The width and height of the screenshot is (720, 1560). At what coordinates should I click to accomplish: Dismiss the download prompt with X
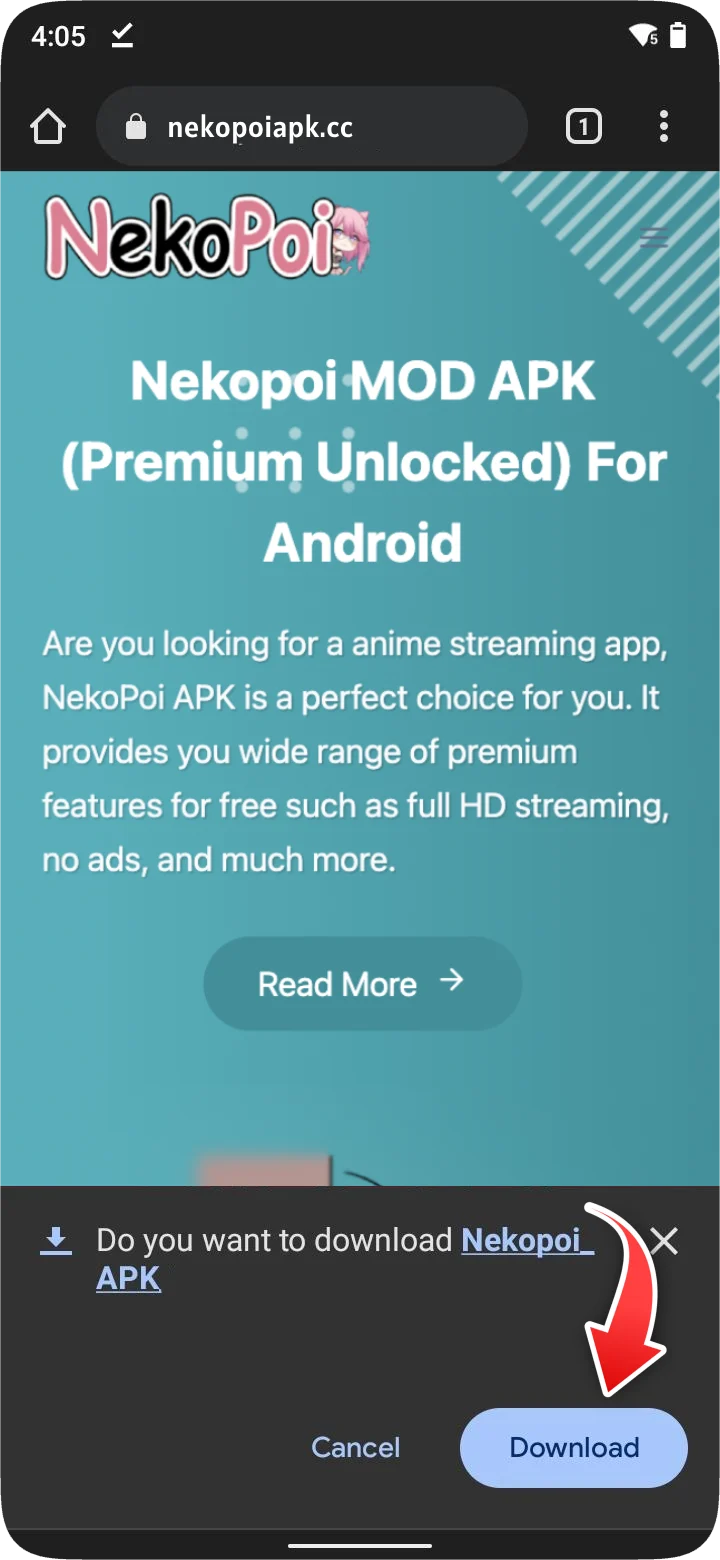[664, 1241]
